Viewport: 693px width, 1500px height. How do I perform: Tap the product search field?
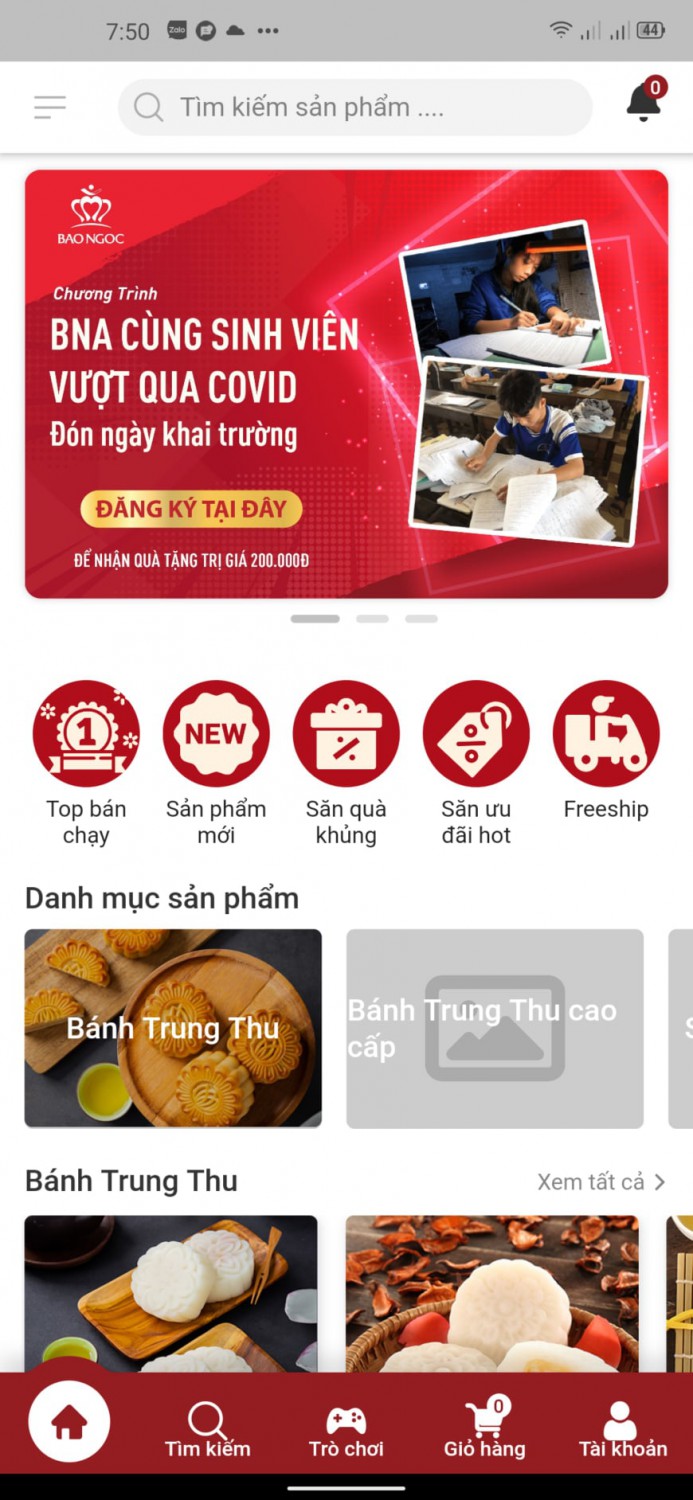(x=355, y=107)
